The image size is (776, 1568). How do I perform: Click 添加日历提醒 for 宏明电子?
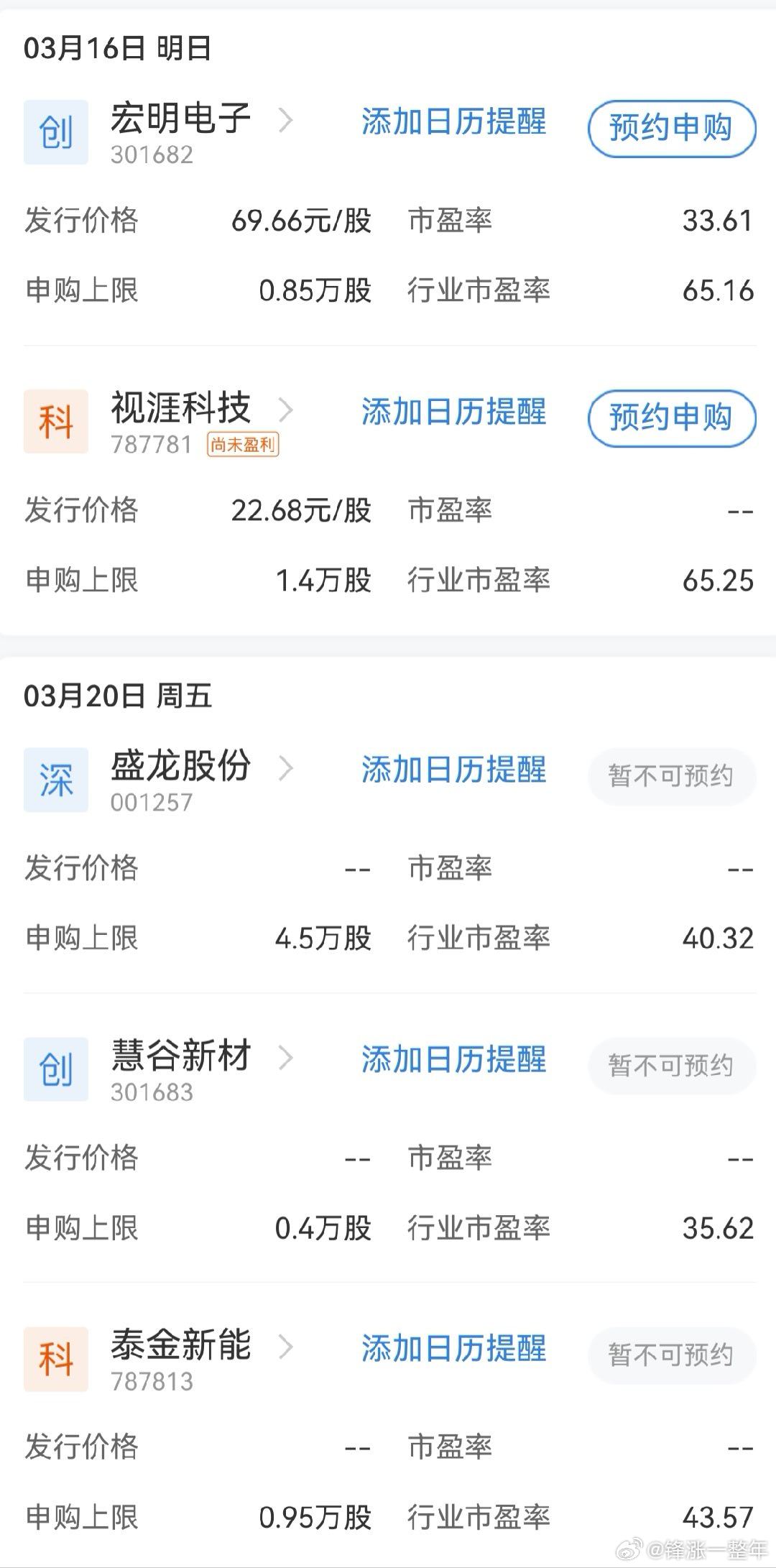[x=454, y=123]
